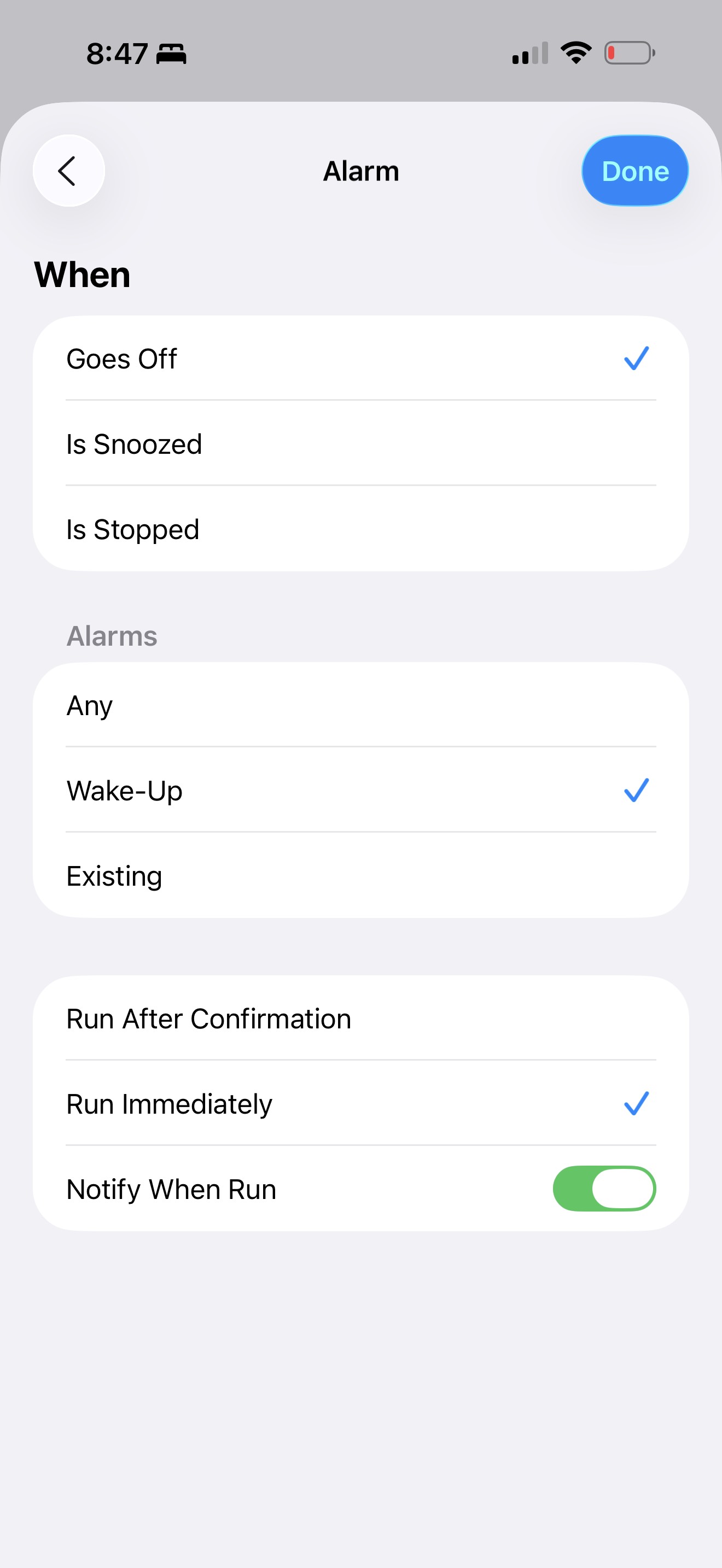722x1568 pixels.
Task: Tap Done to save the alarm automation
Action: [634, 171]
